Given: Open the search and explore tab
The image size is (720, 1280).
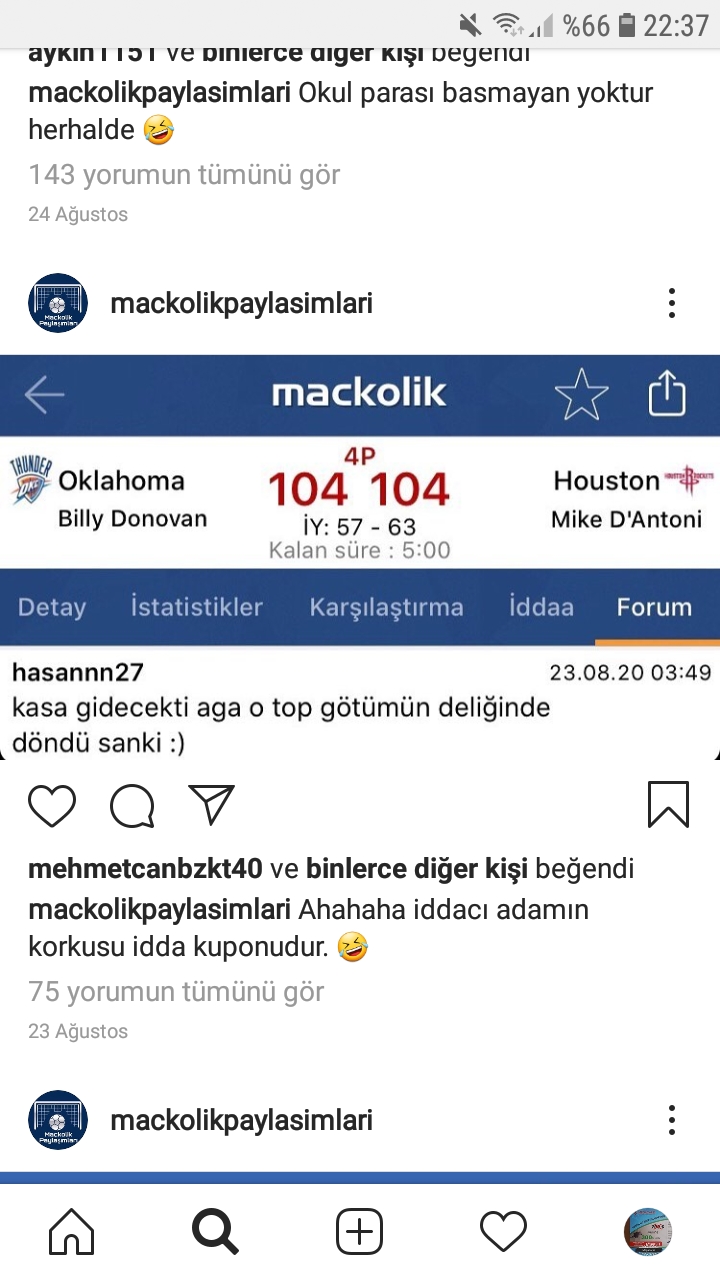Looking at the screenshot, I should pos(215,1231).
